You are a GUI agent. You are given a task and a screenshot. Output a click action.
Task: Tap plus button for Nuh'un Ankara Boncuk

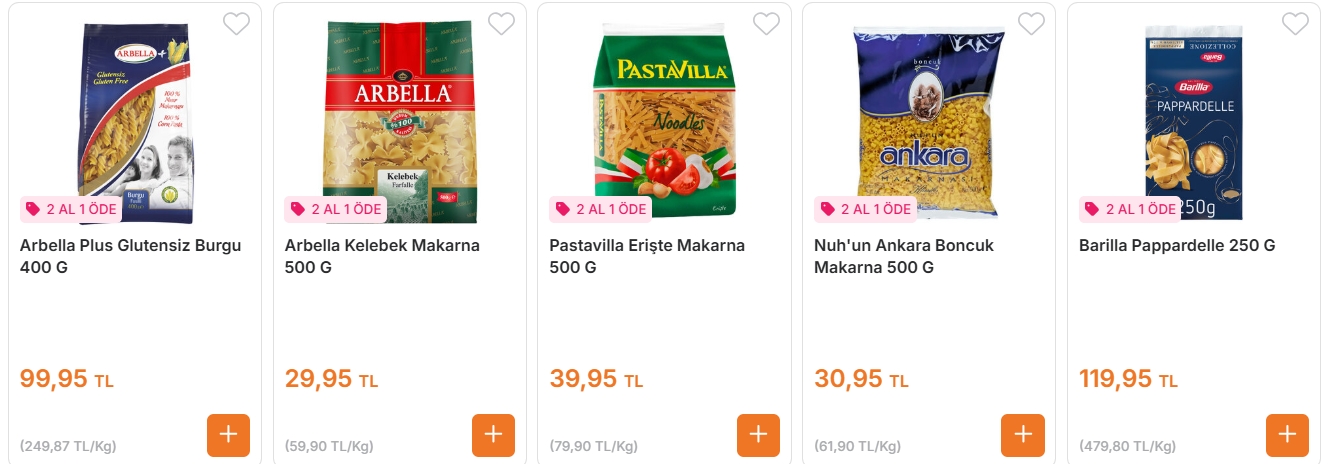pos(1022,435)
